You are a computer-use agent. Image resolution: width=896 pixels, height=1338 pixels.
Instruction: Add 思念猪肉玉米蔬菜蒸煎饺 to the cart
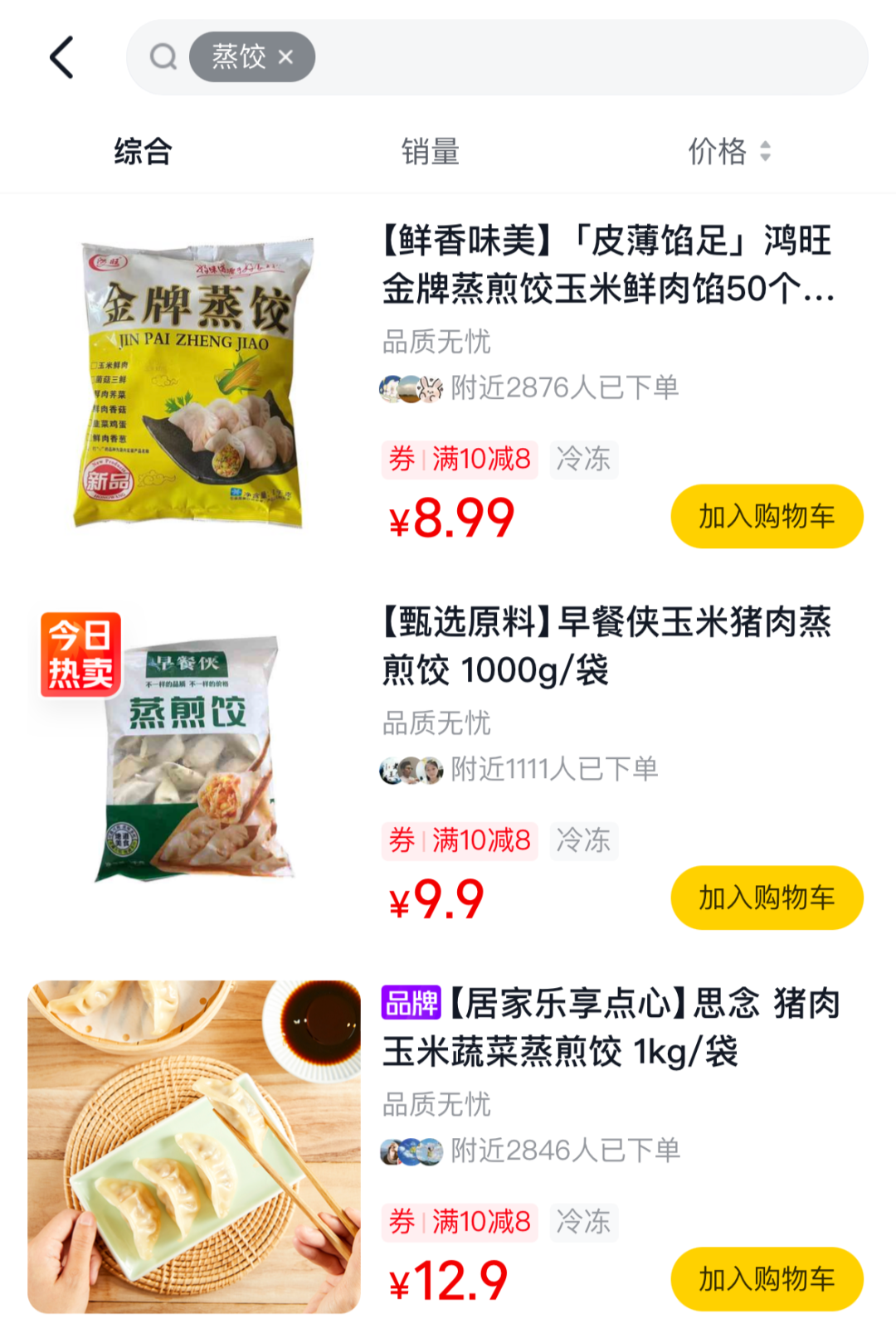click(766, 1279)
